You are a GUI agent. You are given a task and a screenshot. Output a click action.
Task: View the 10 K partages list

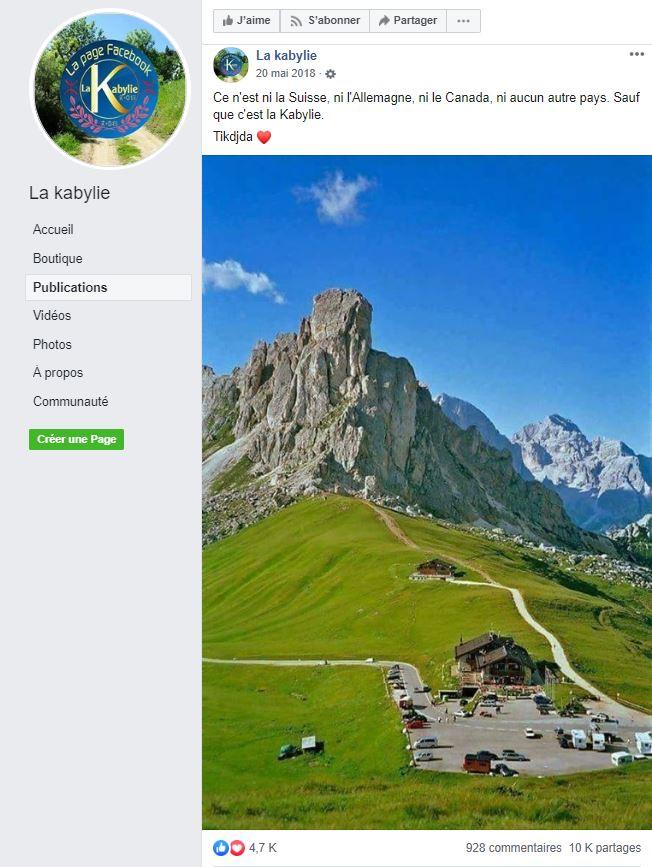coord(605,847)
